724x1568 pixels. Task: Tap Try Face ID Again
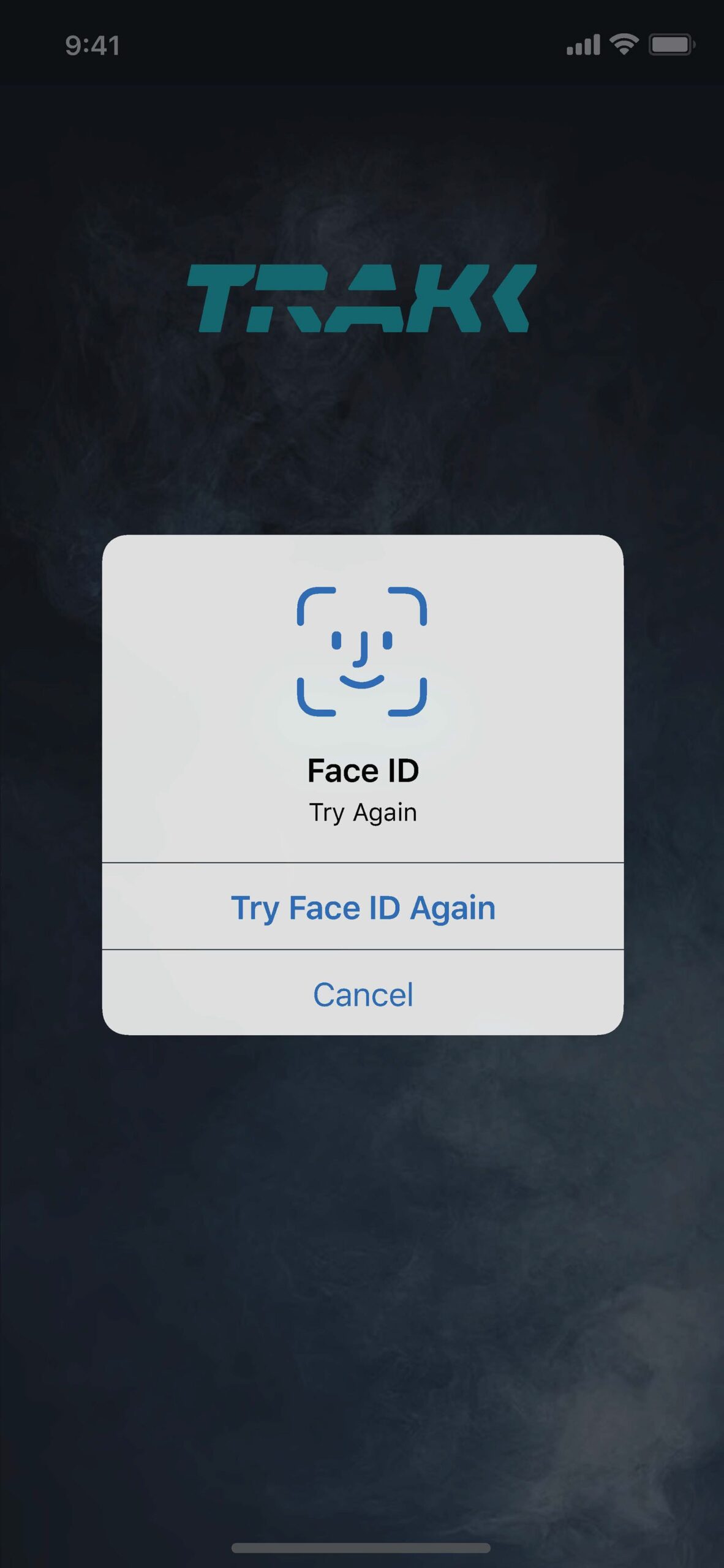[x=363, y=907]
